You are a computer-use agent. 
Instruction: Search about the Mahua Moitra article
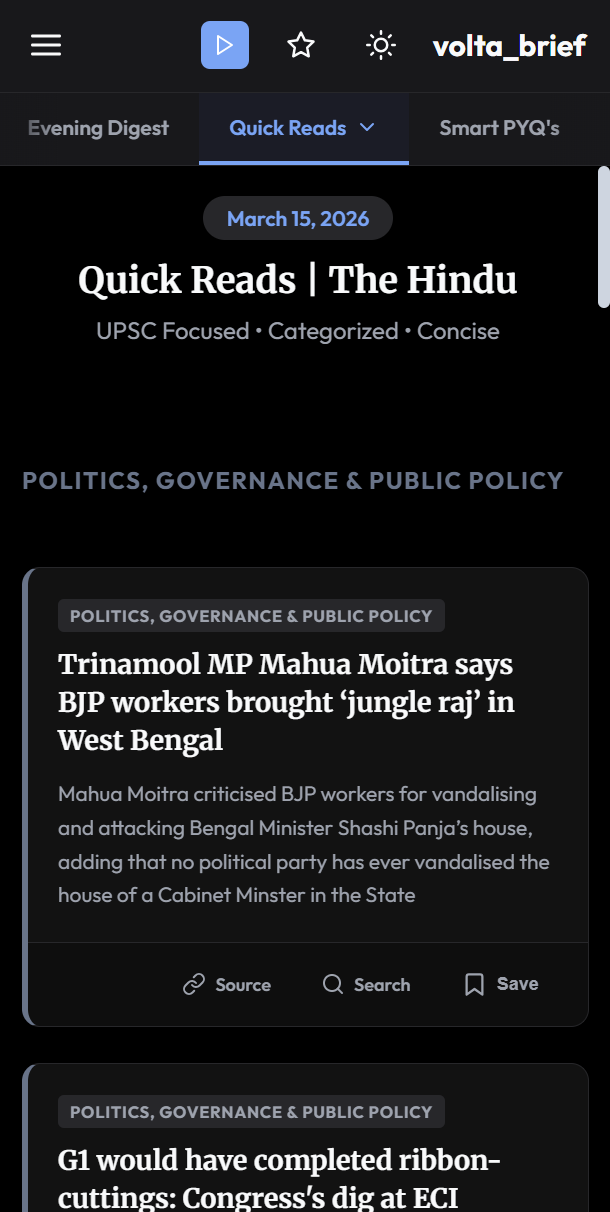pyautogui.click(x=366, y=985)
